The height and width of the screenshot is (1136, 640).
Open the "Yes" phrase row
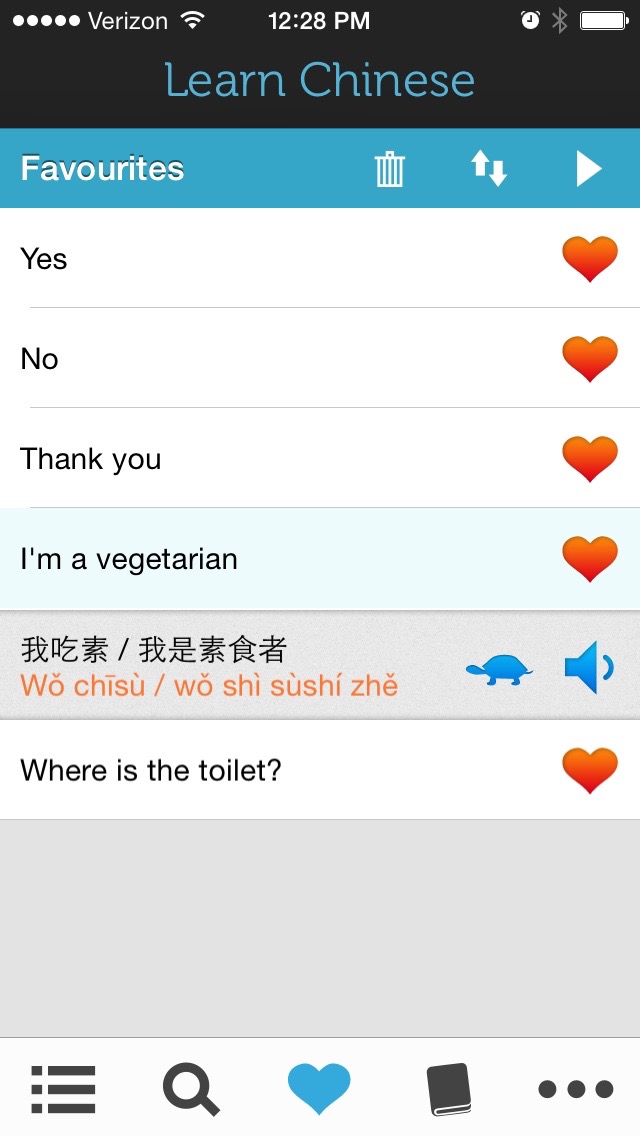250,259
